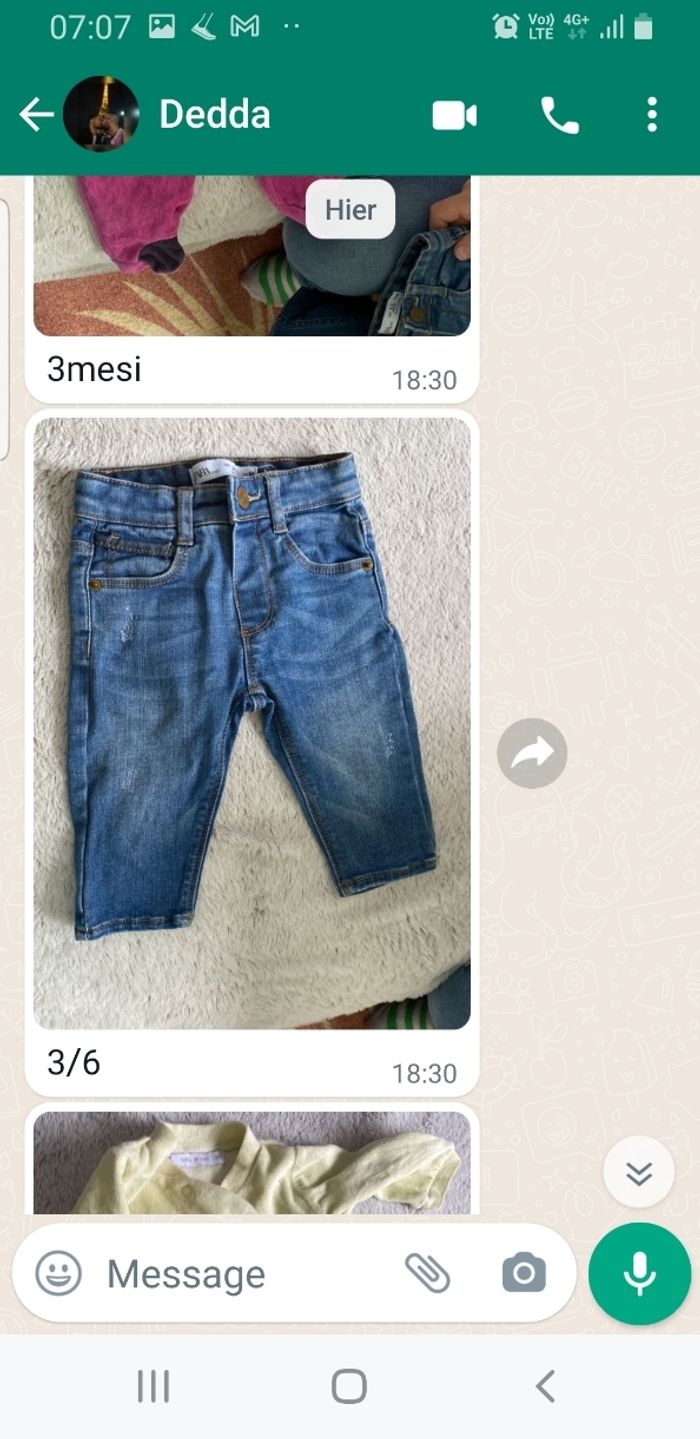Open the emoji picker
The height and width of the screenshot is (1439, 700).
[59, 1274]
